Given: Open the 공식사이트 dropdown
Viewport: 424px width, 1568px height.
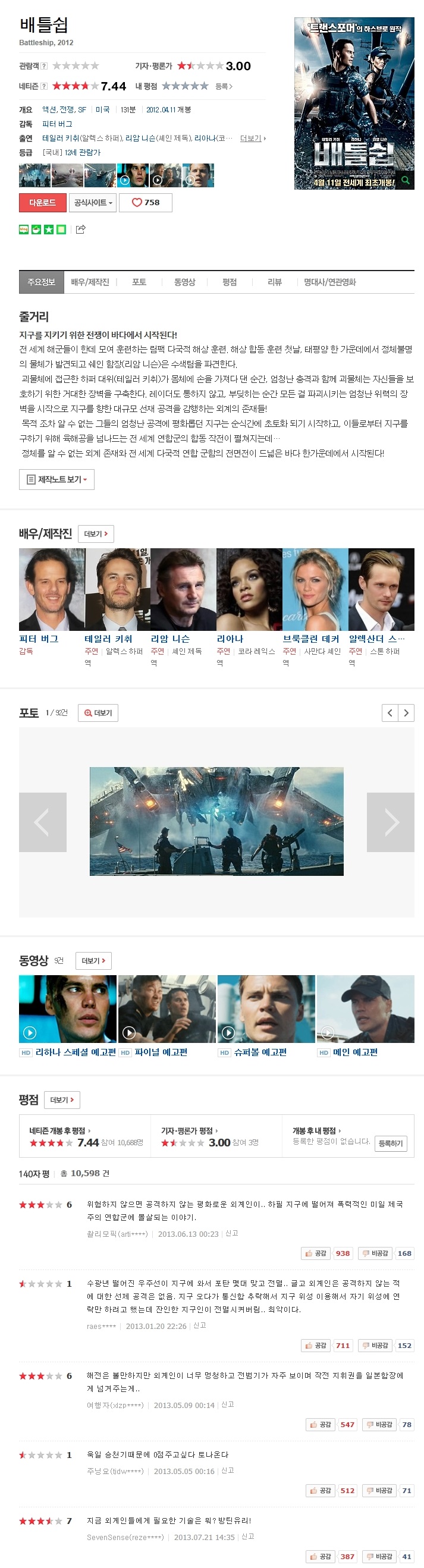Looking at the screenshot, I should [93, 203].
